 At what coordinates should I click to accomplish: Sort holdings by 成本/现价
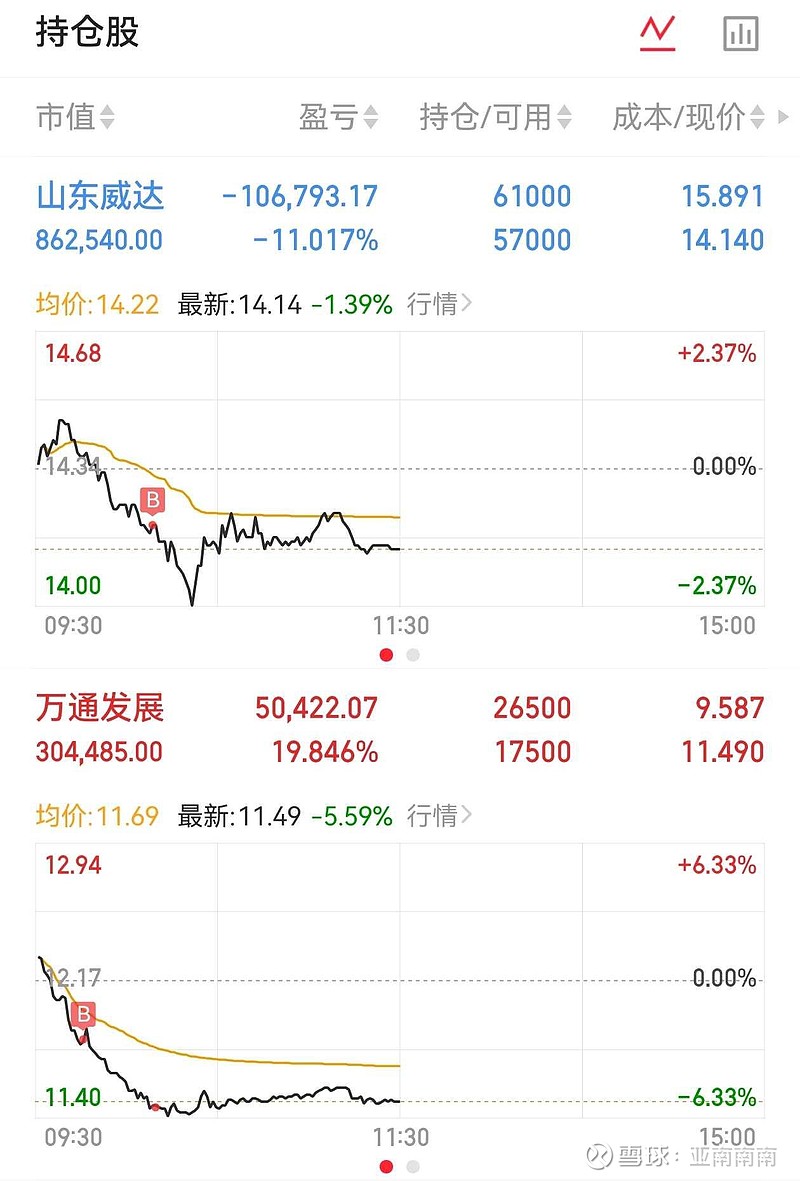688,118
